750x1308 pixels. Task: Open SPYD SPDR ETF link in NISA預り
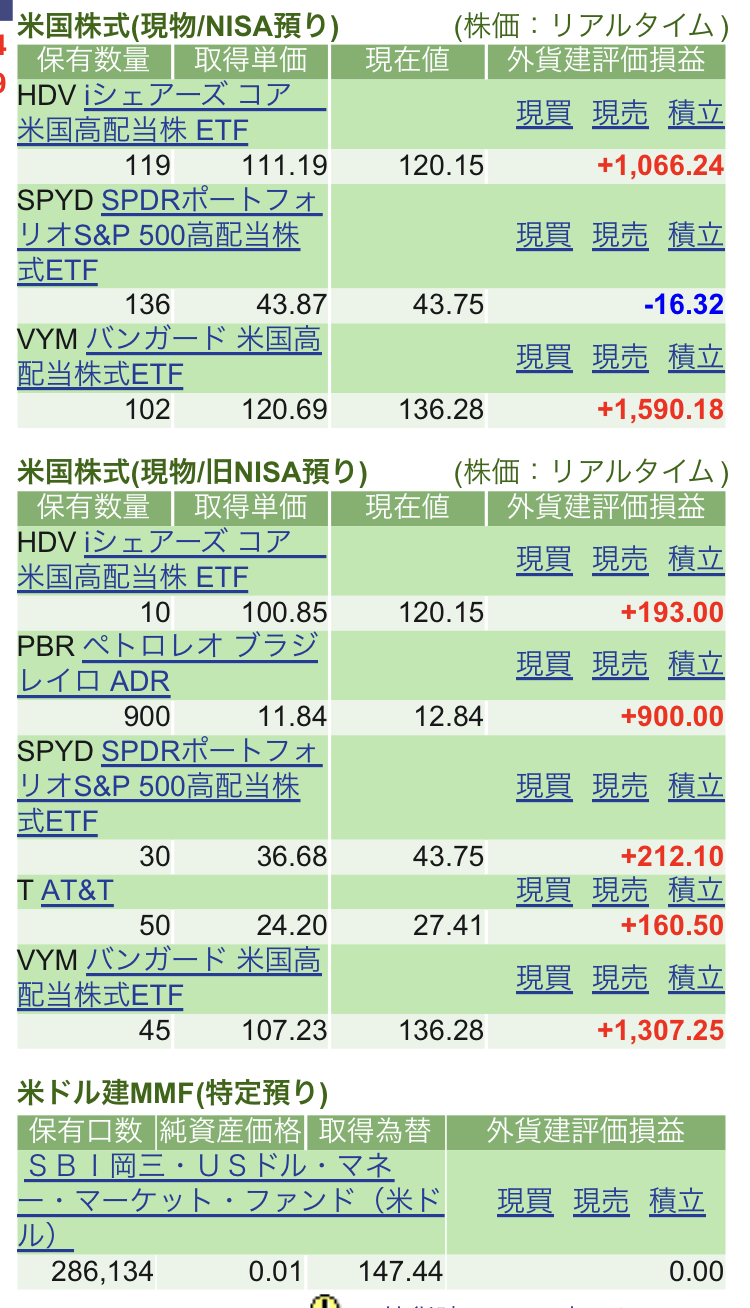[x=170, y=236]
